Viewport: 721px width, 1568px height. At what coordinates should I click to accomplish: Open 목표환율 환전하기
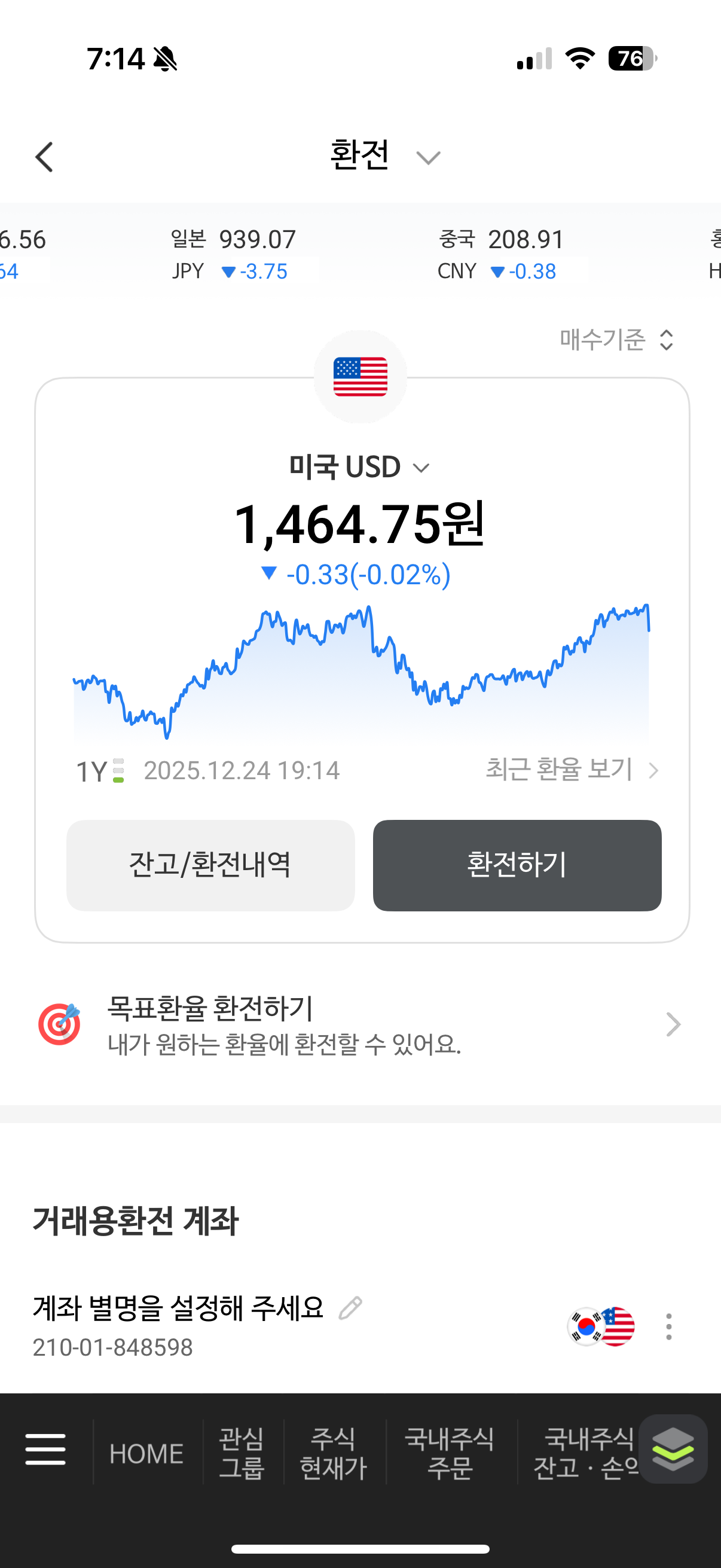(x=360, y=1025)
